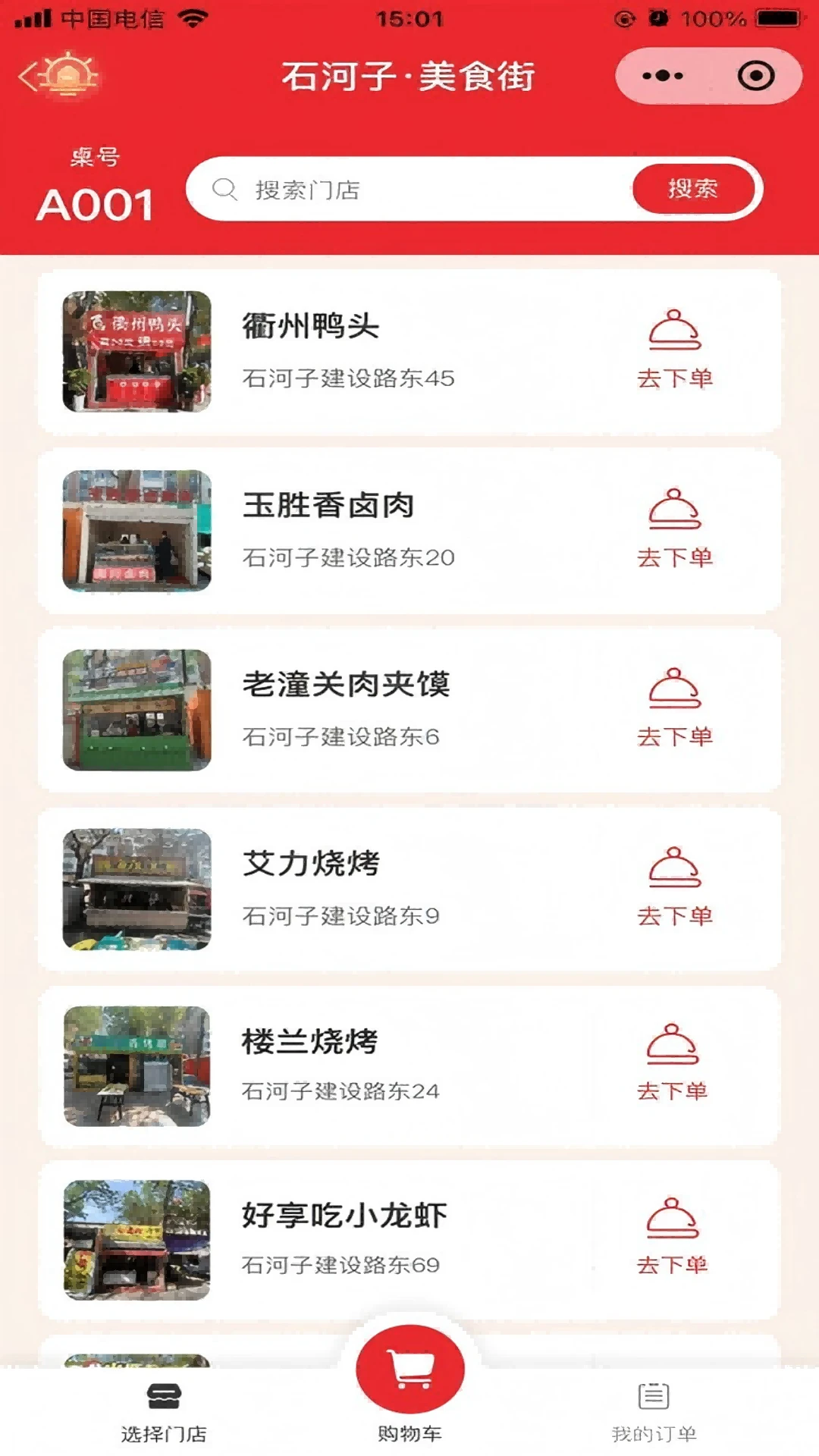Click the dish cover icon beside 艾力烧烤
This screenshot has width=819, height=1456.
[x=675, y=868]
